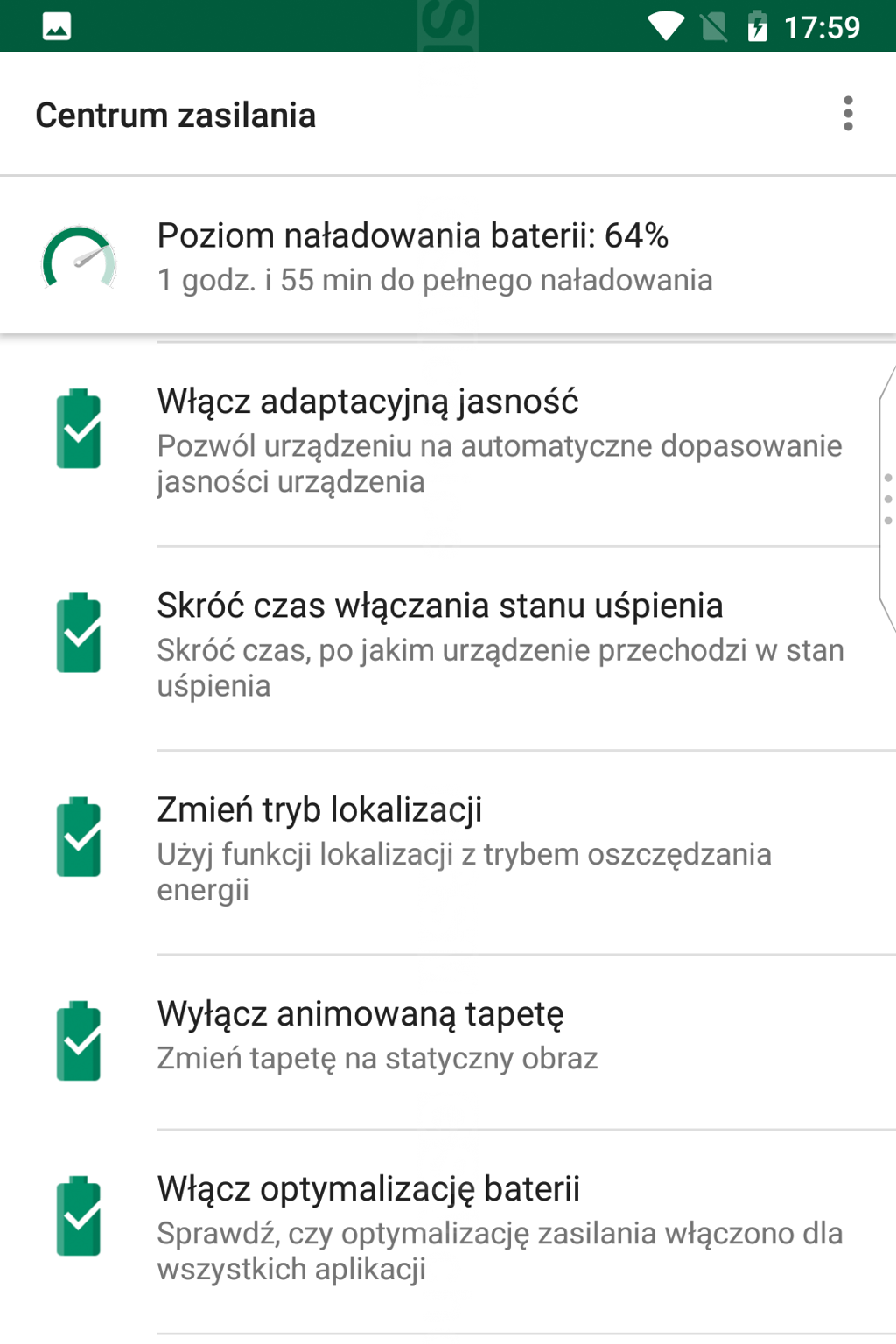Open the overflow menu in Centrum zasilania

847,115
